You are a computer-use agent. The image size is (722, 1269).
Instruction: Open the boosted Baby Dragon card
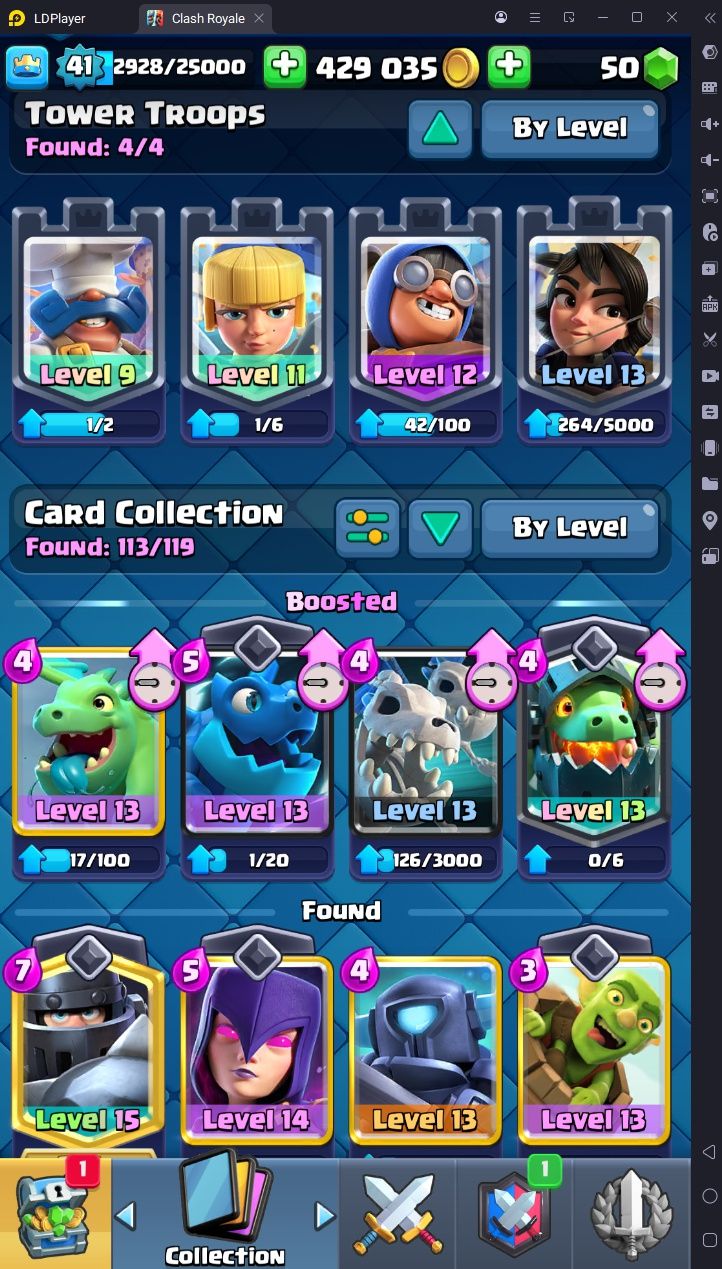click(x=88, y=750)
